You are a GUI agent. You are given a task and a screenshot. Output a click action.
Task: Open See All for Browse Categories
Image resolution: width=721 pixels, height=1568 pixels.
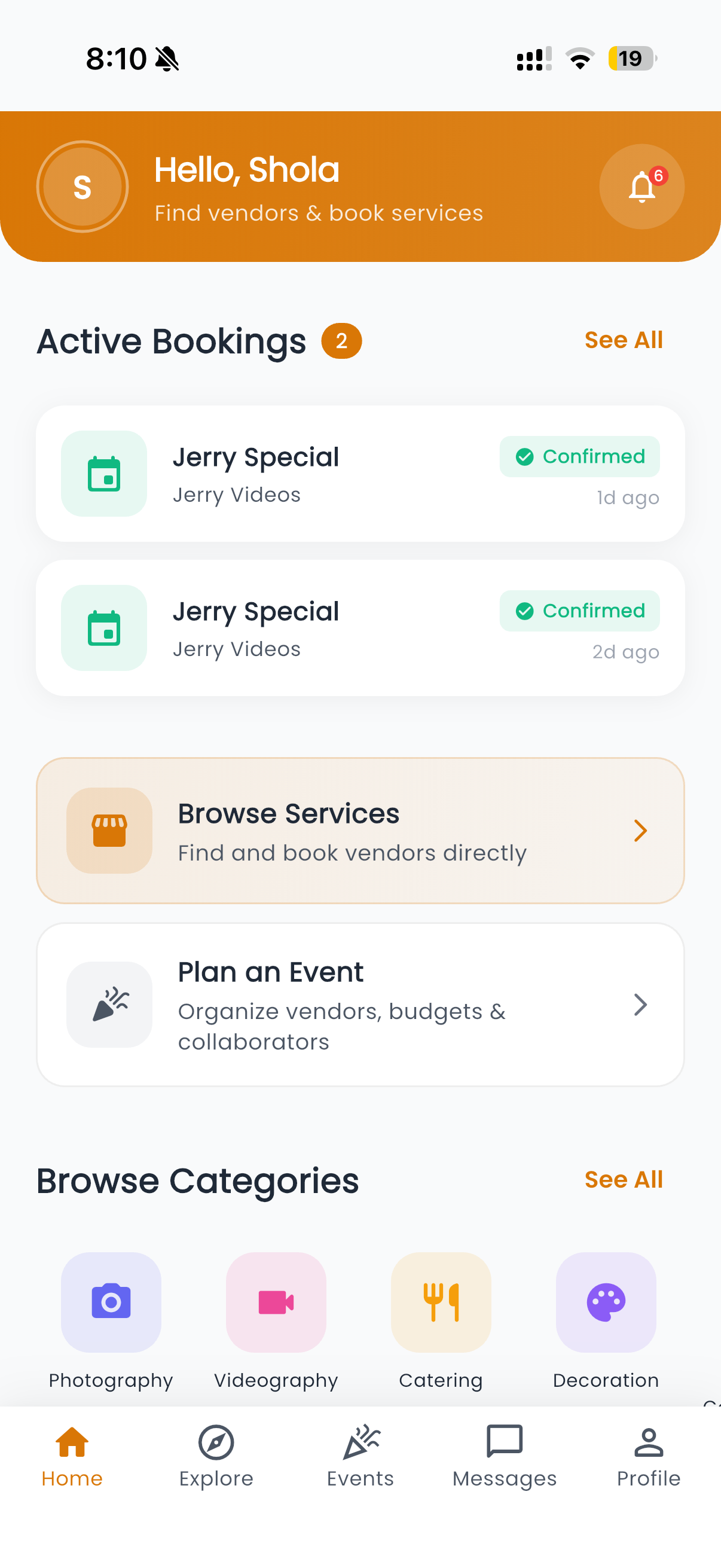pyautogui.click(x=624, y=1179)
